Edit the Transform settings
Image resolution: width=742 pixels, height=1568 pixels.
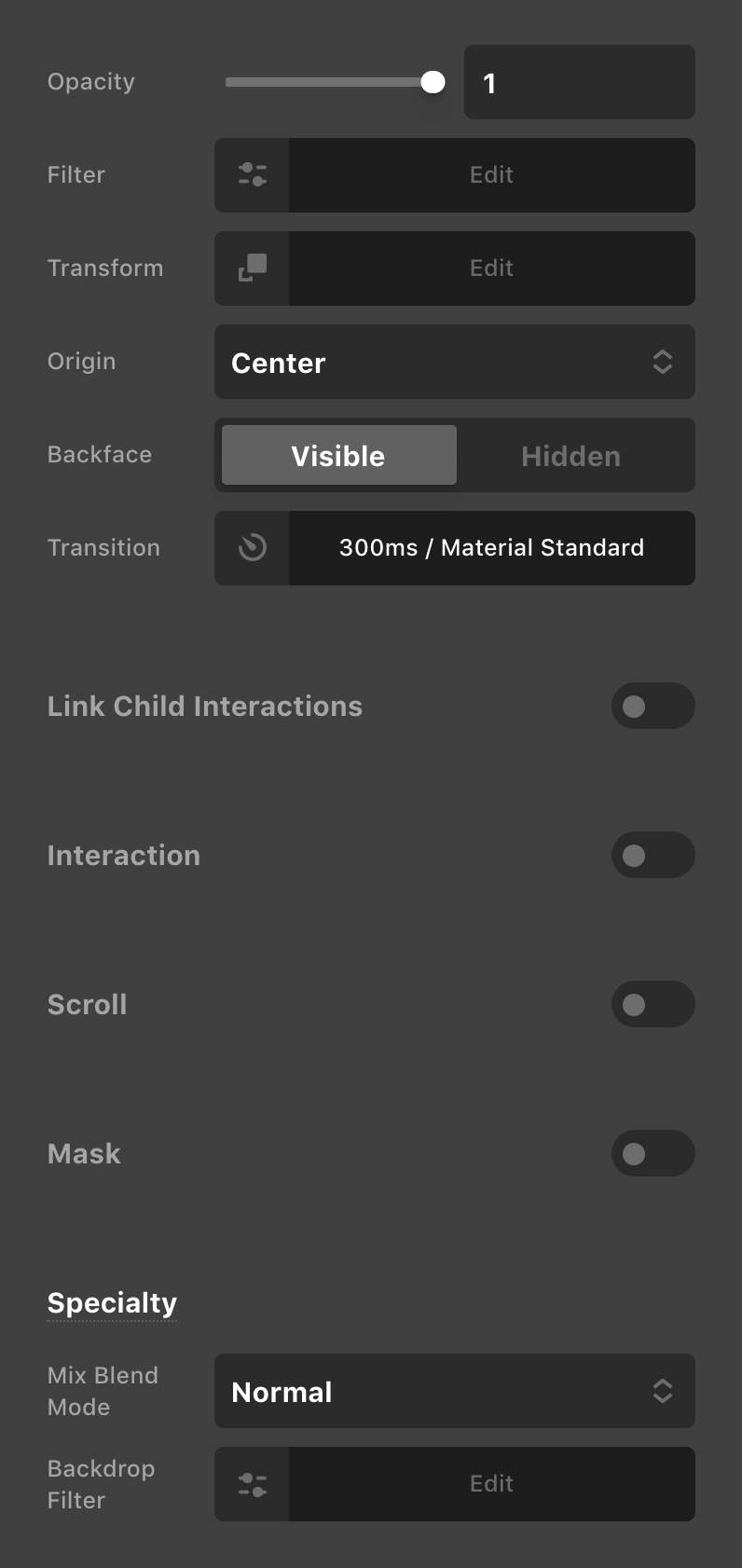point(491,268)
